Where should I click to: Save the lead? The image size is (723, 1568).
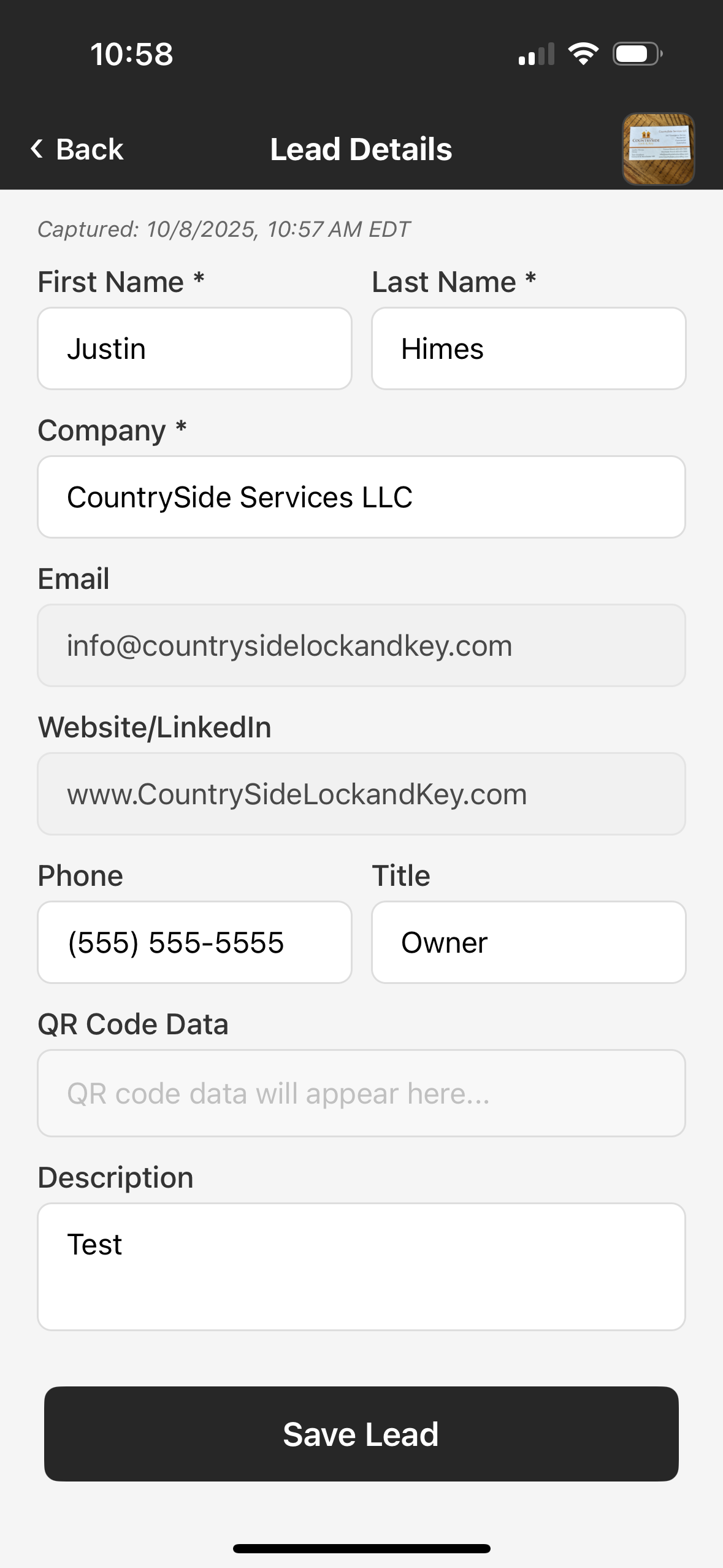tap(361, 1434)
